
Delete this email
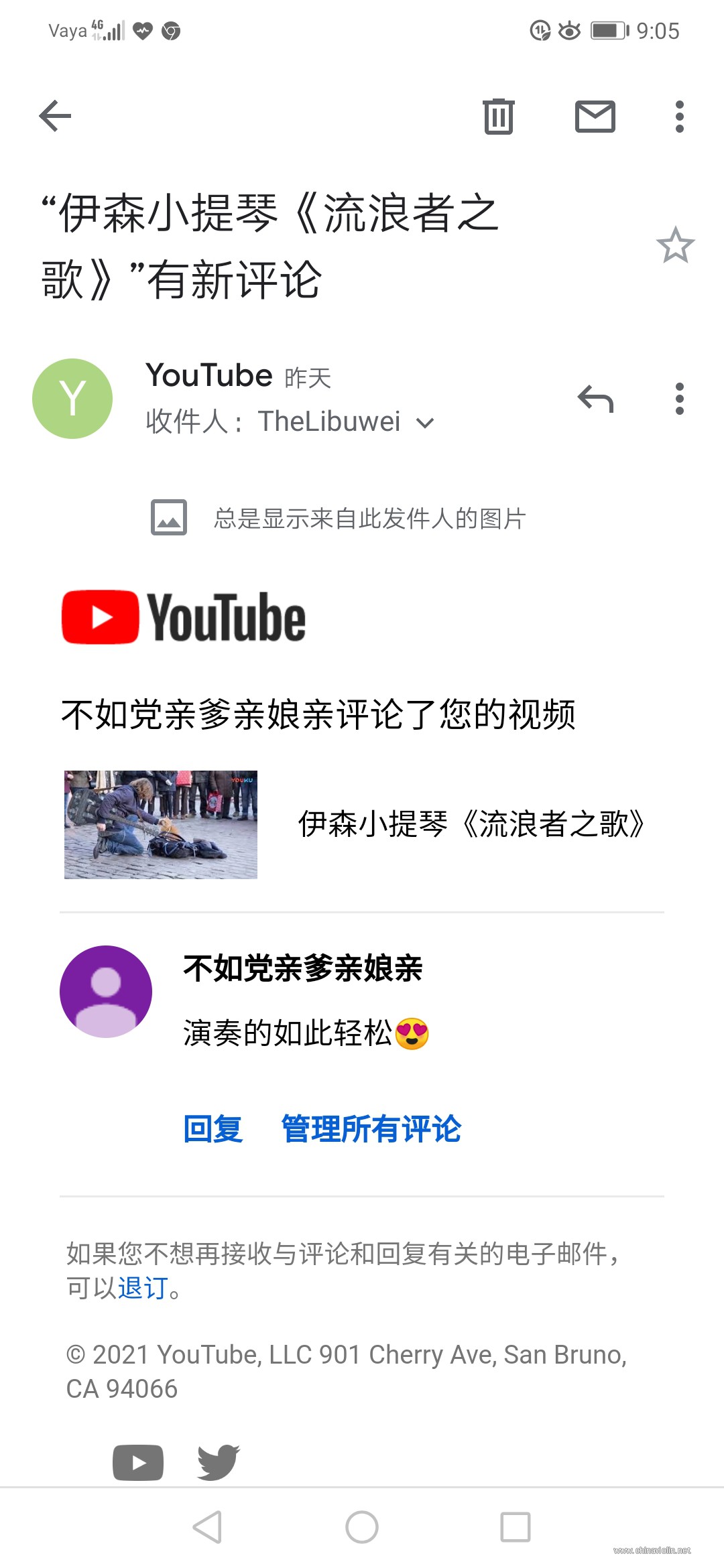(499, 117)
